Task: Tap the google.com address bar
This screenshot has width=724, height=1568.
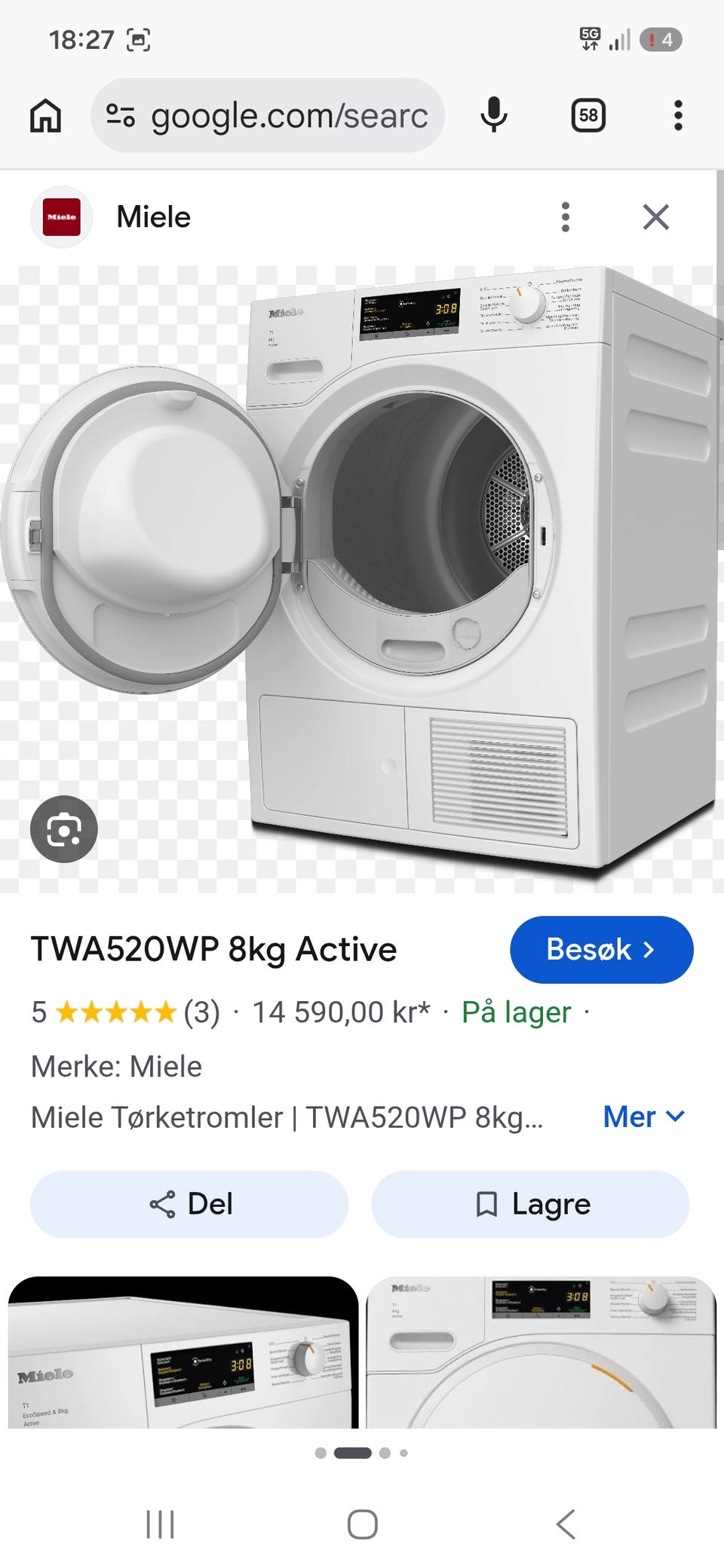Action: click(267, 115)
